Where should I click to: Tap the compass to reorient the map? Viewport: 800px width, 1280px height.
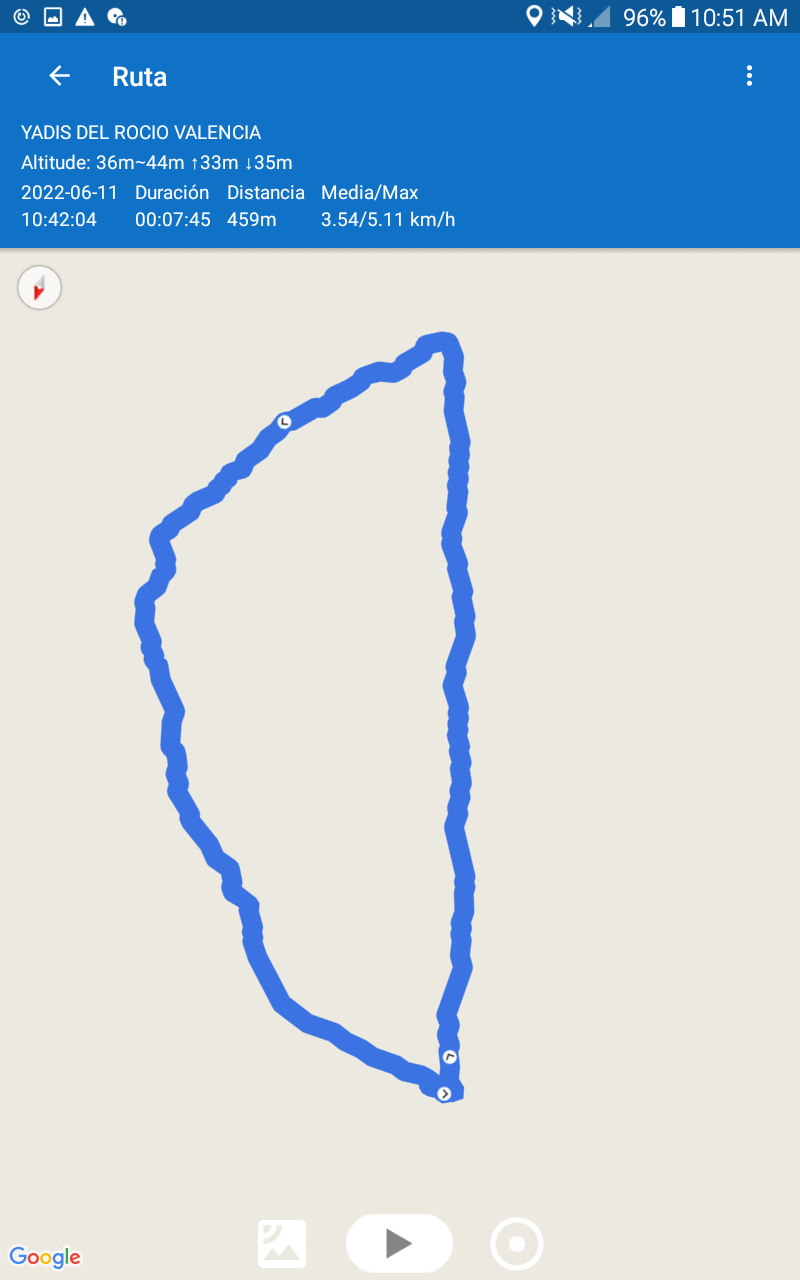[x=40, y=288]
